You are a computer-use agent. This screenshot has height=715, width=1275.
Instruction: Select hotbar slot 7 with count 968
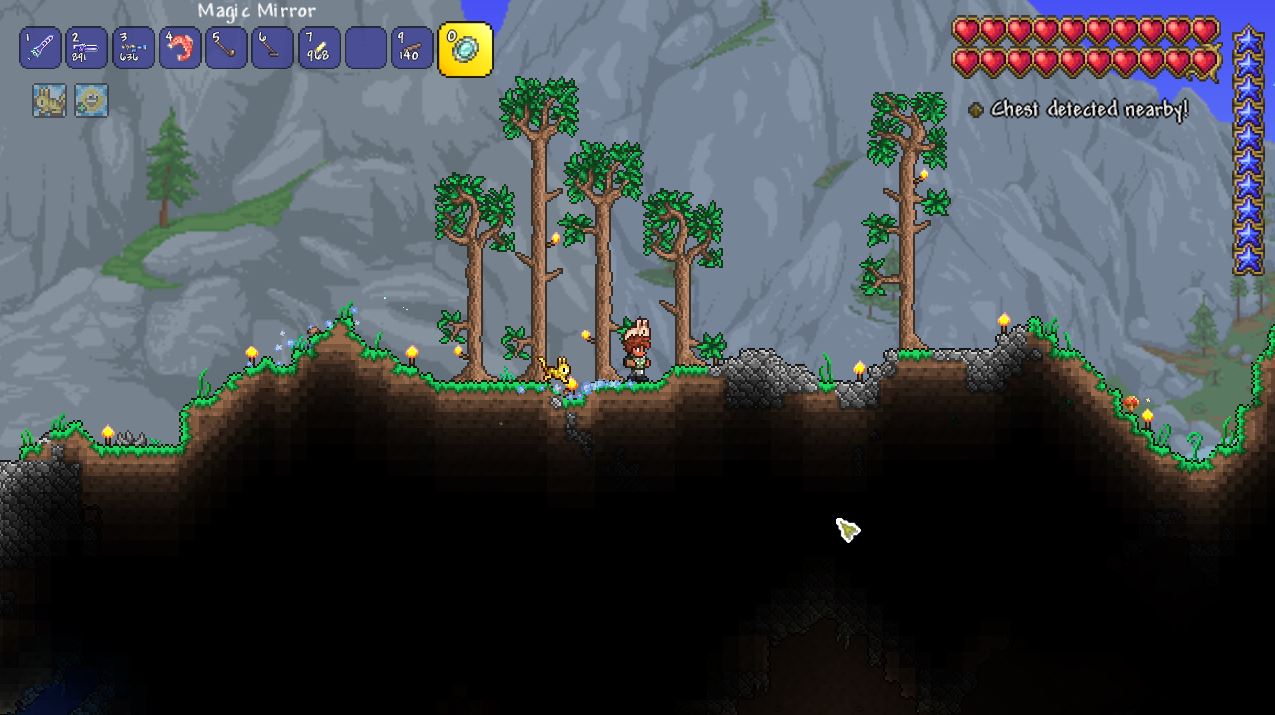tap(319, 48)
